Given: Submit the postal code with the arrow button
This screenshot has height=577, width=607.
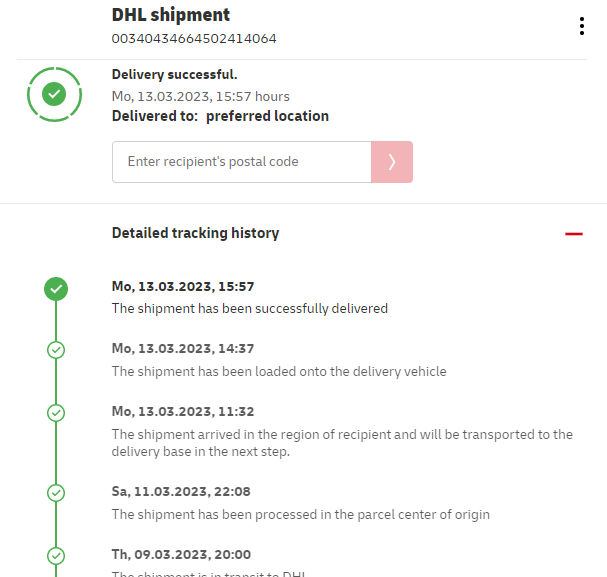Looking at the screenshot, I should pos(392,162).
